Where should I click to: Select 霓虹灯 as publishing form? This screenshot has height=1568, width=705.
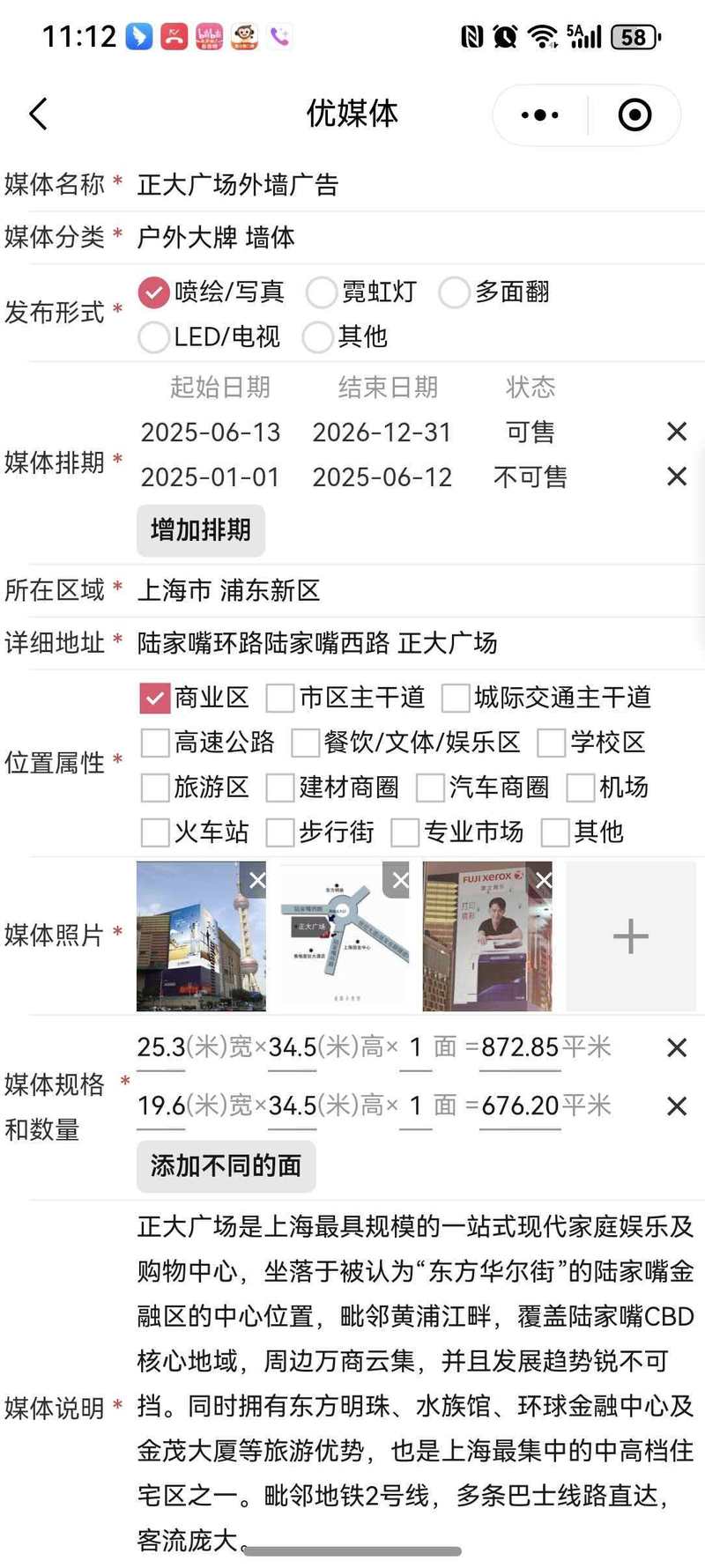pyautogui.click(x=322, y=292)
